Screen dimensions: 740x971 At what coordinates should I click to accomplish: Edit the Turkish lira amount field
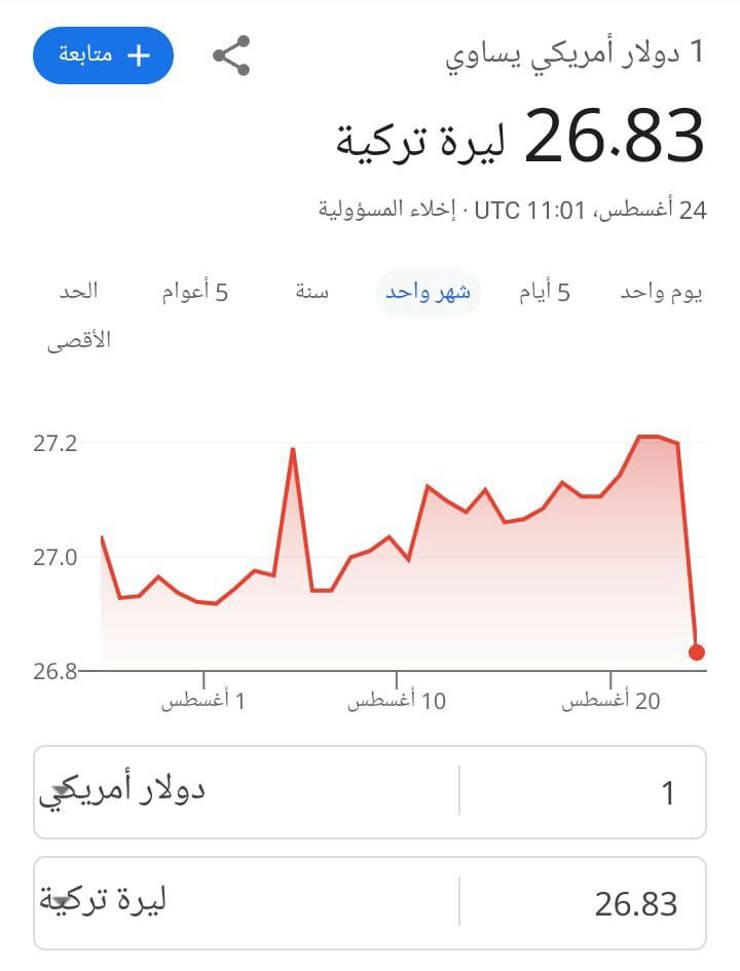(x=583, y=904)
